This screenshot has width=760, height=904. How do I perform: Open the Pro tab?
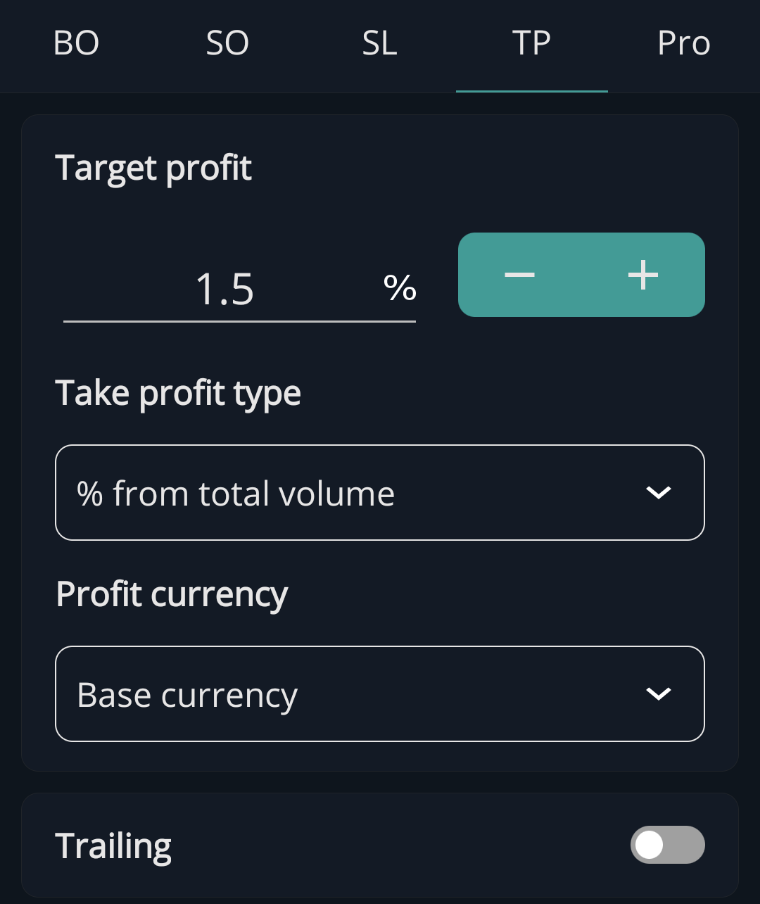684,44
